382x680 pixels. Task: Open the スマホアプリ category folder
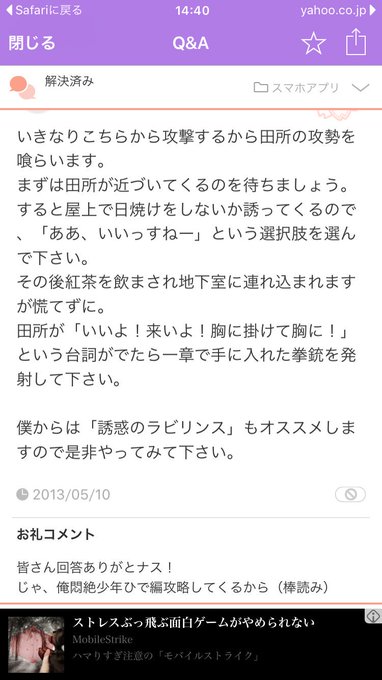(x=296, y=88)
